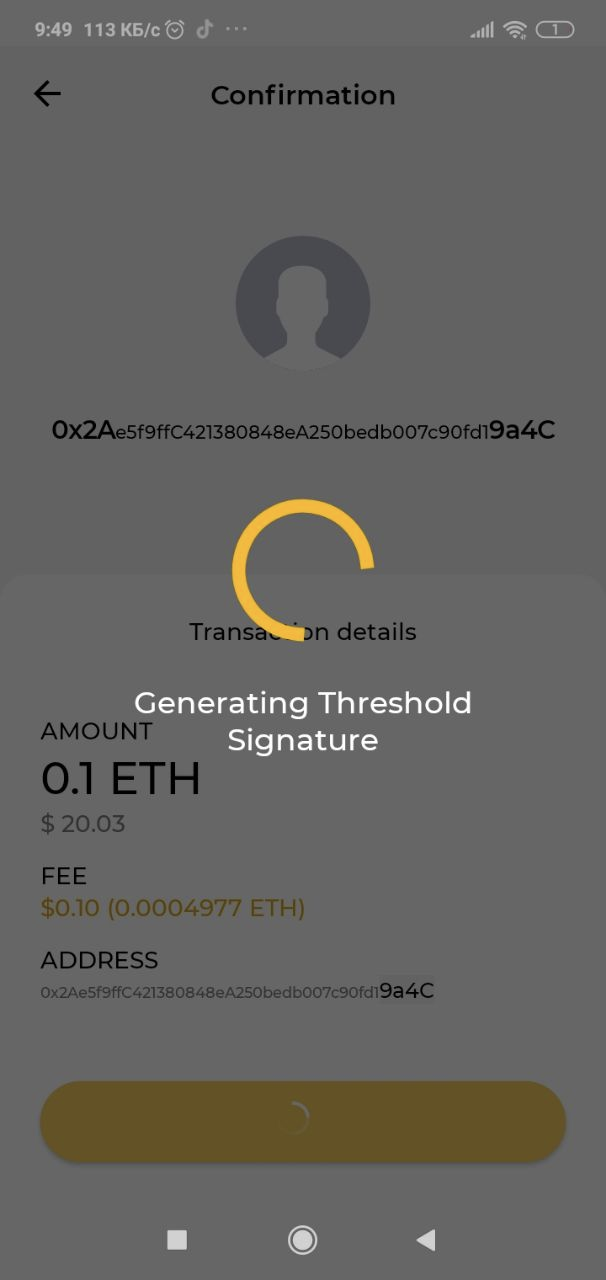Tap the system back button
This screenshot has height=1280, width=606.
click(426, 1240)
